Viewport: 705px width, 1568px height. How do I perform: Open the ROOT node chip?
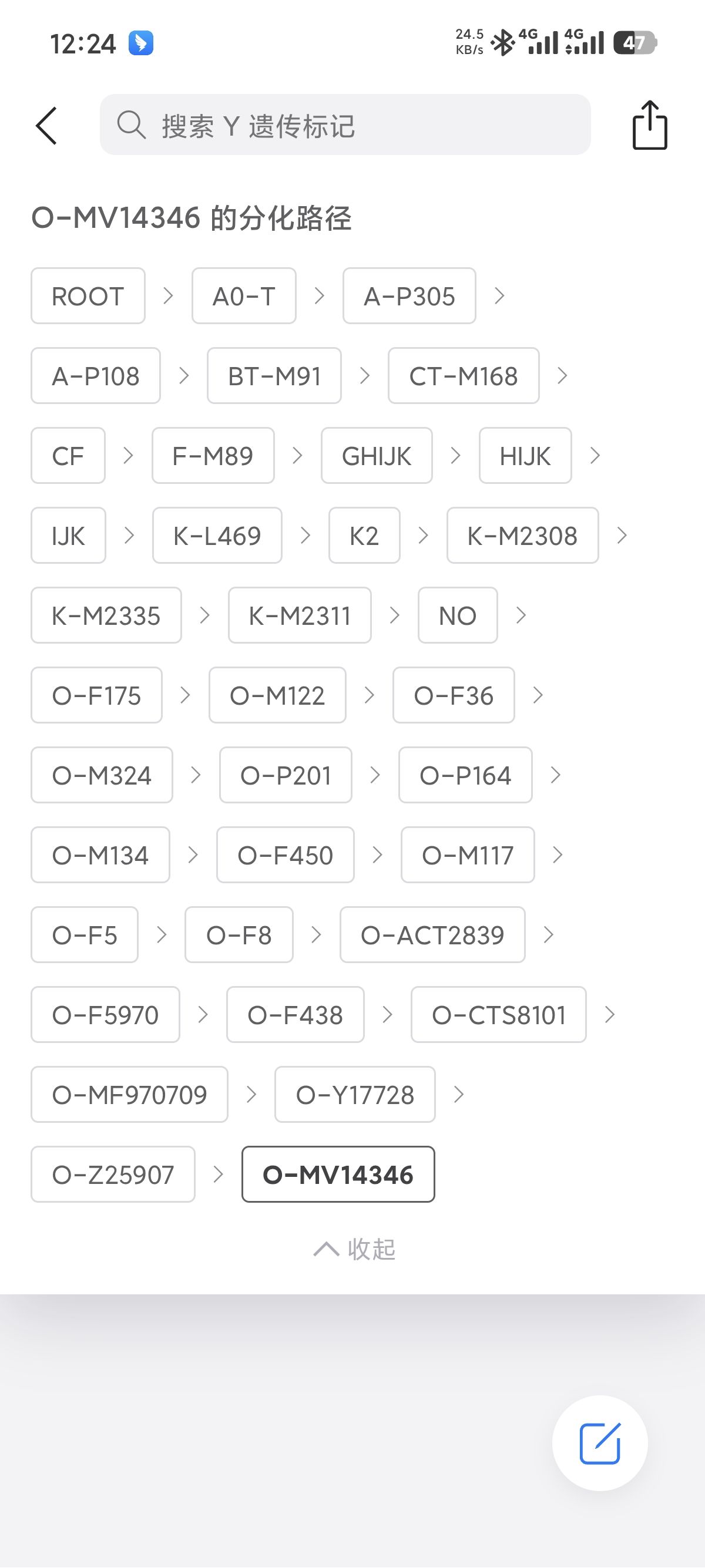(x=88, y=297)
